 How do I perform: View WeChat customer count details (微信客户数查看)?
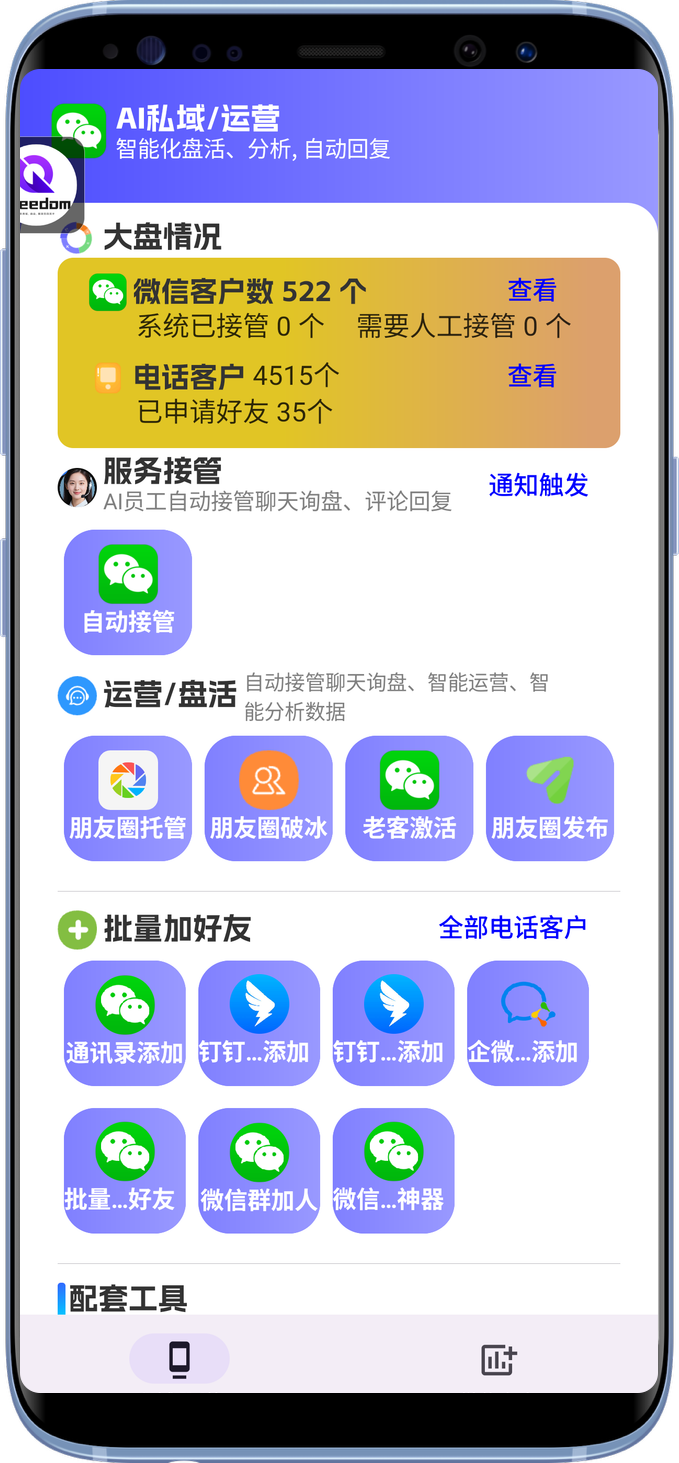tap(531, 291)
